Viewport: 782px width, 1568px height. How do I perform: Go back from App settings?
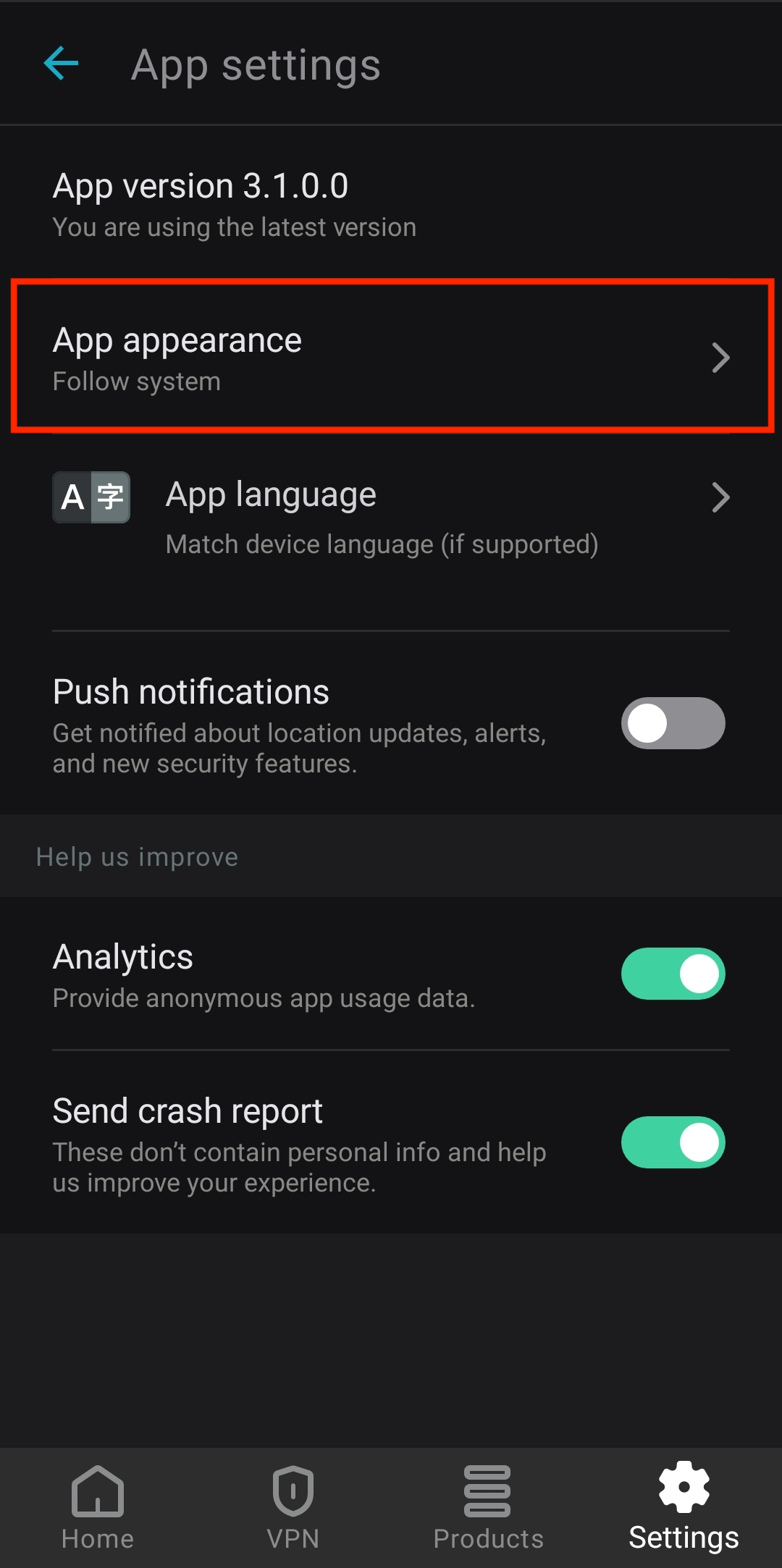[62, 64]
